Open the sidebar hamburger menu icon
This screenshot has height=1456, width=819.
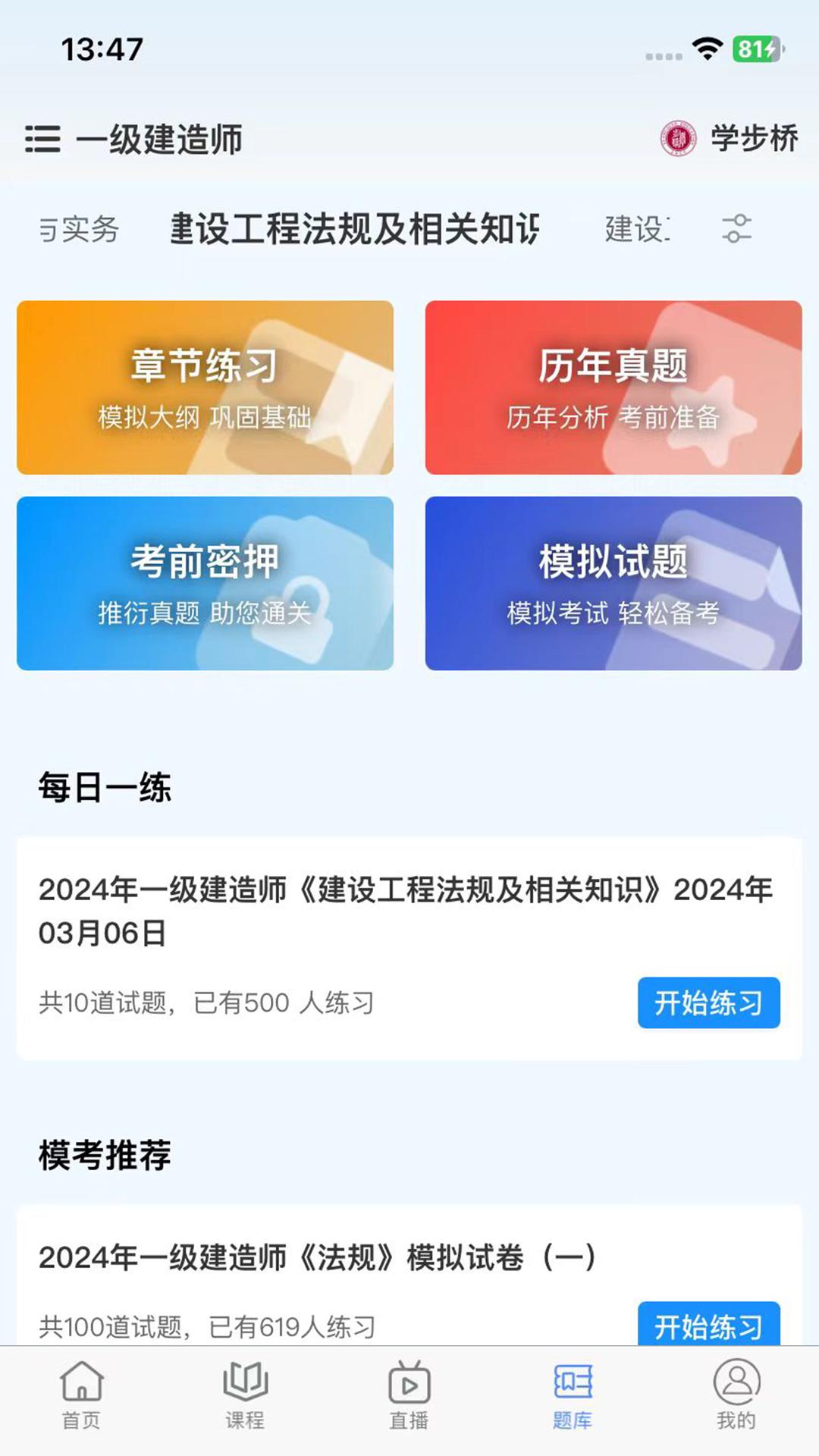coord(42,139)
